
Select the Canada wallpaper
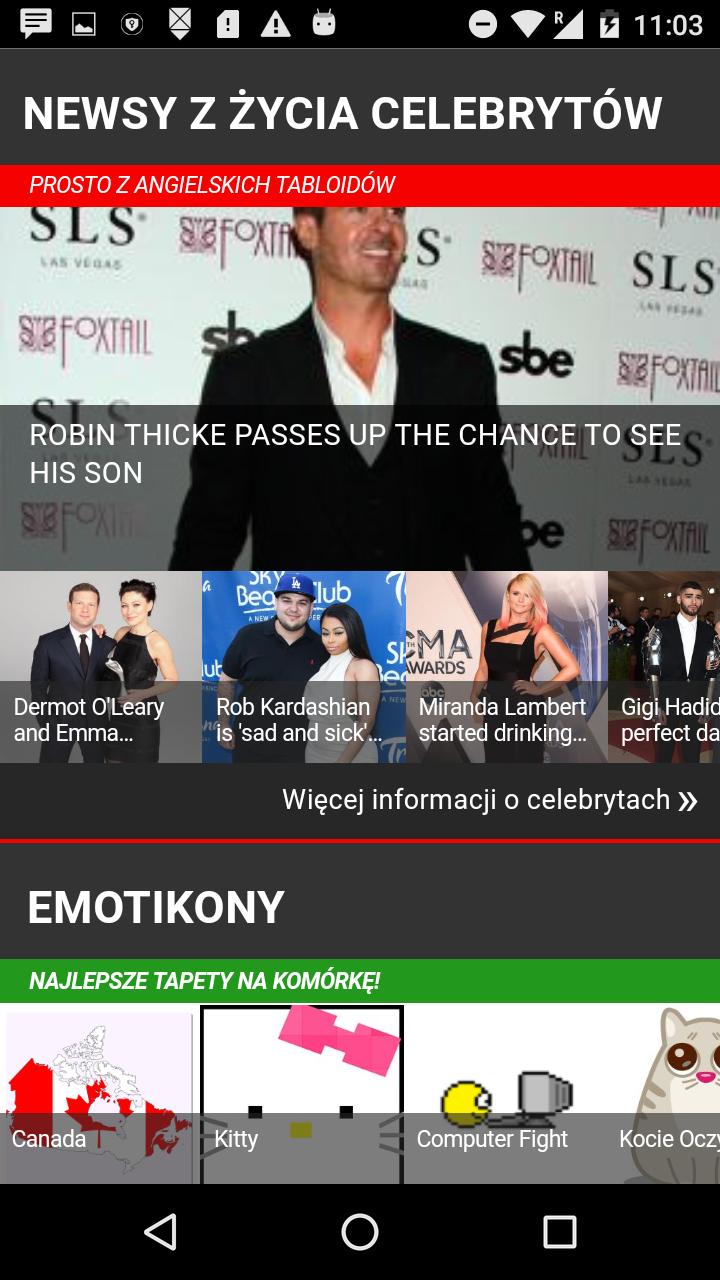click(x=98, y=1095)
